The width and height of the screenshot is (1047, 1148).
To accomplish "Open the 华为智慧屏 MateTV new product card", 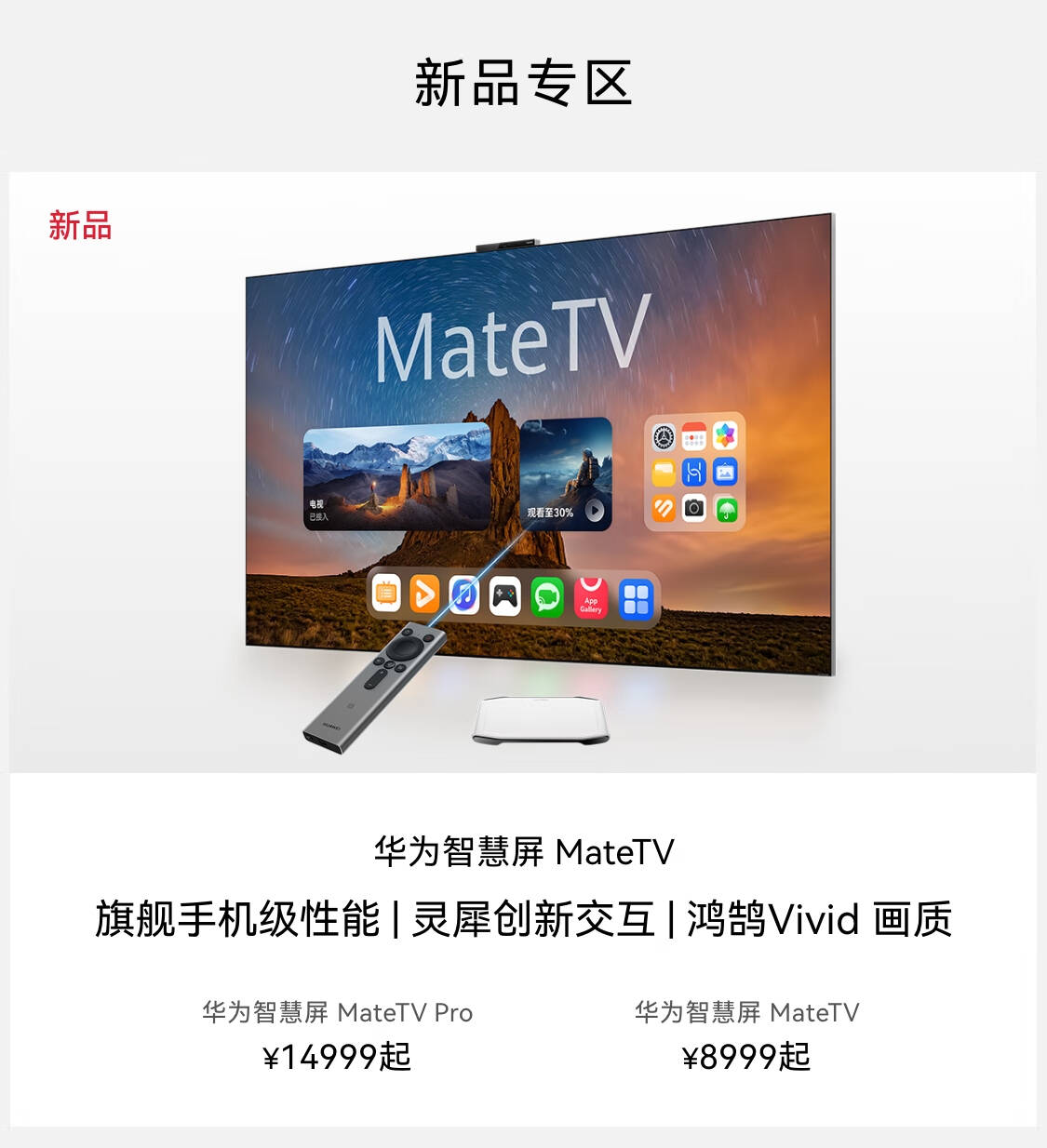I will (523, 648).
